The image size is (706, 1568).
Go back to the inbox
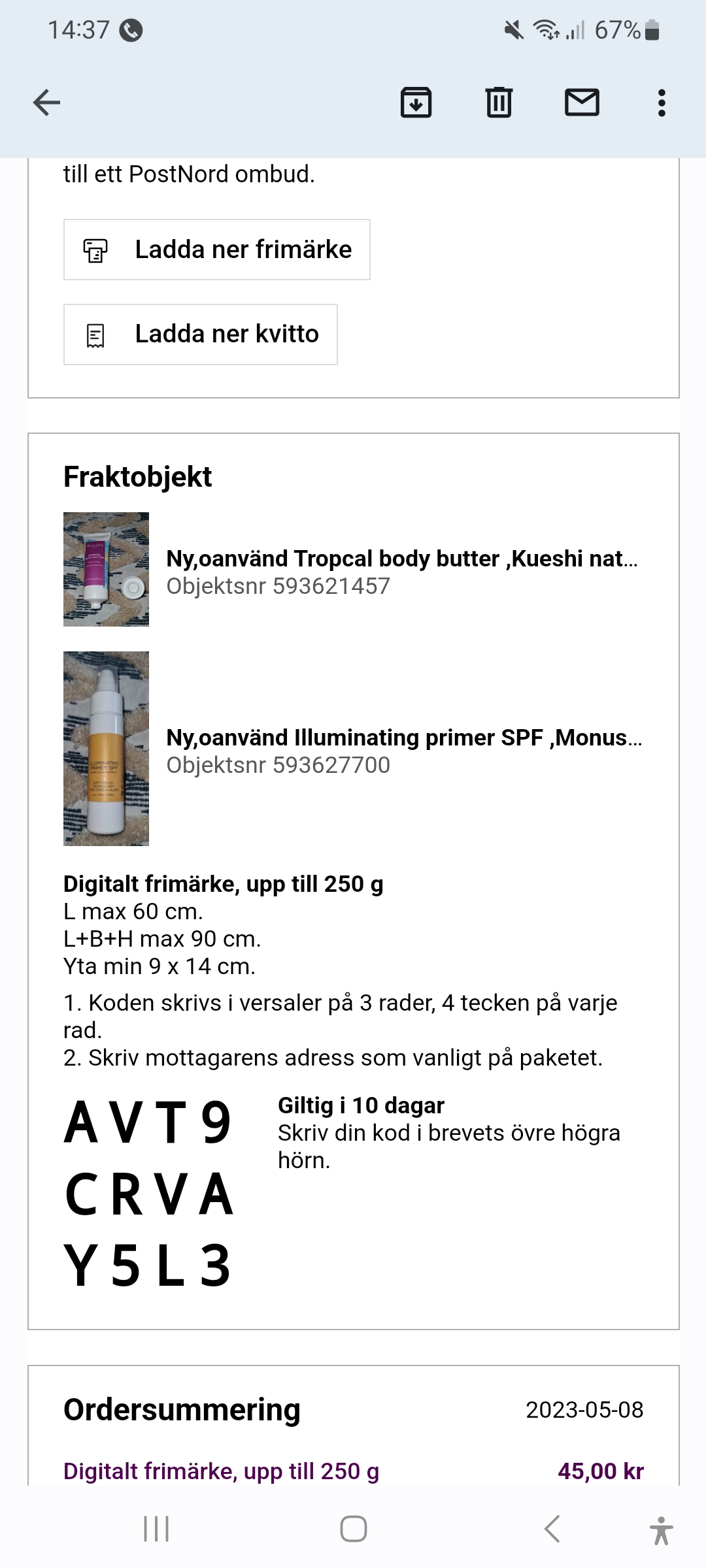(x=46, y=103)
